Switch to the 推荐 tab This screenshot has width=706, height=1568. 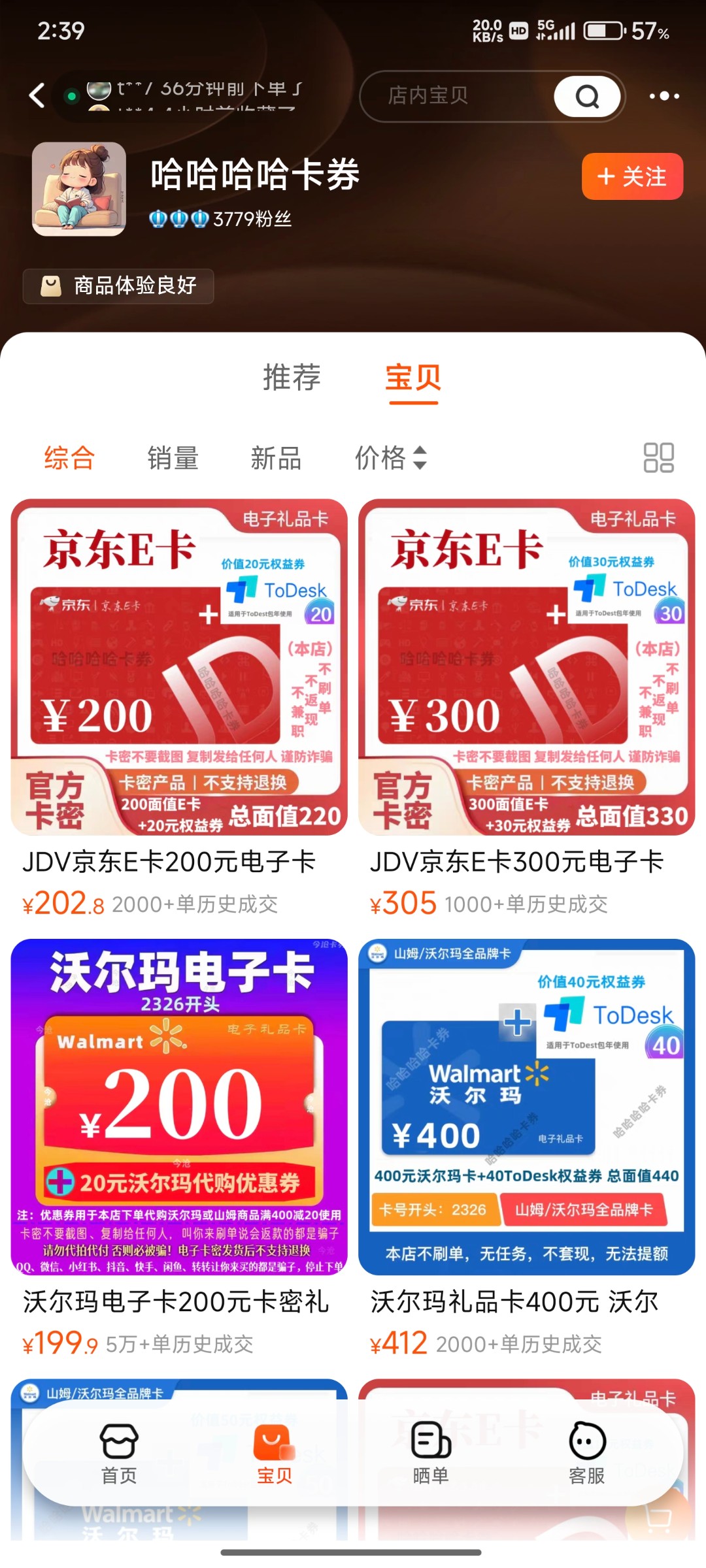[x=292, y=378]
